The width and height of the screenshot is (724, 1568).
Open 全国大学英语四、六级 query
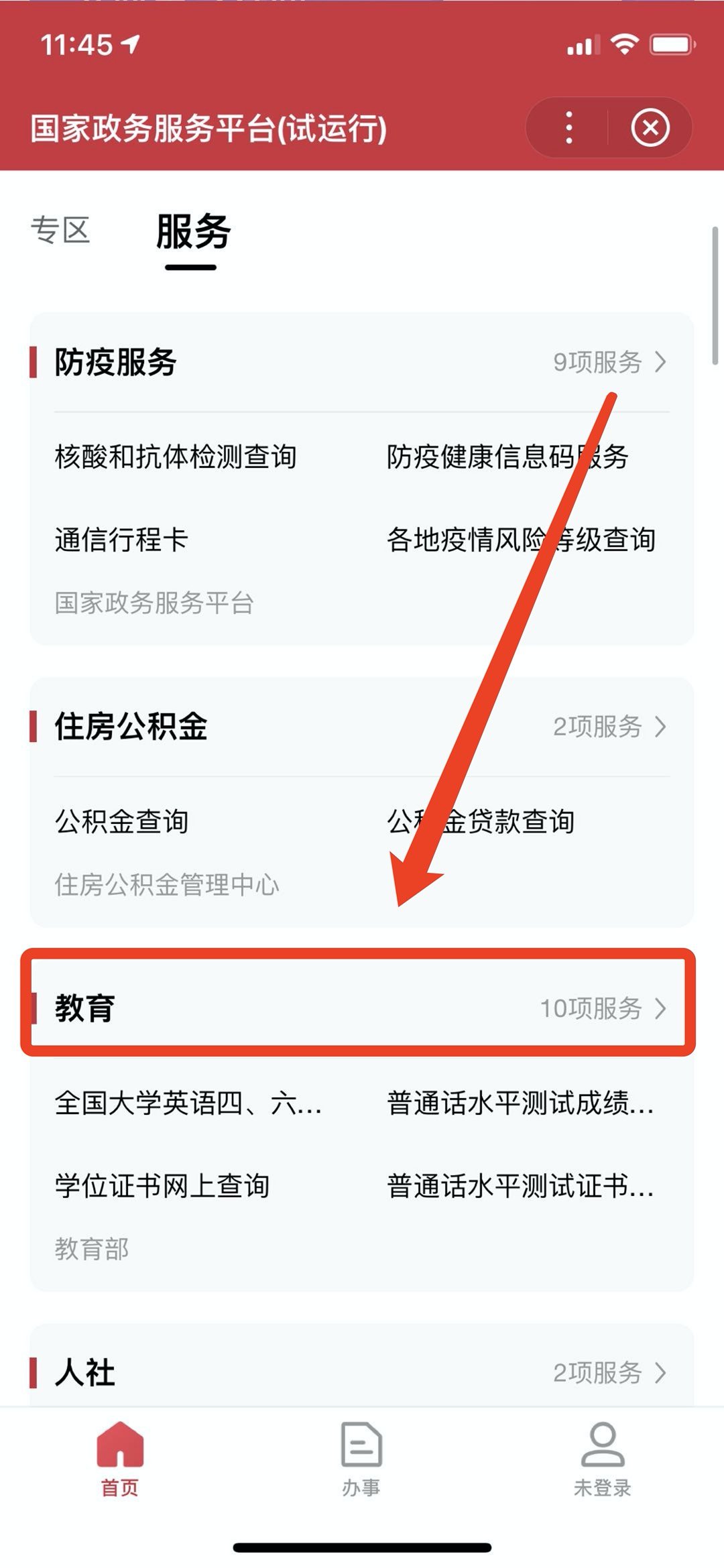tap(188, 1103)
